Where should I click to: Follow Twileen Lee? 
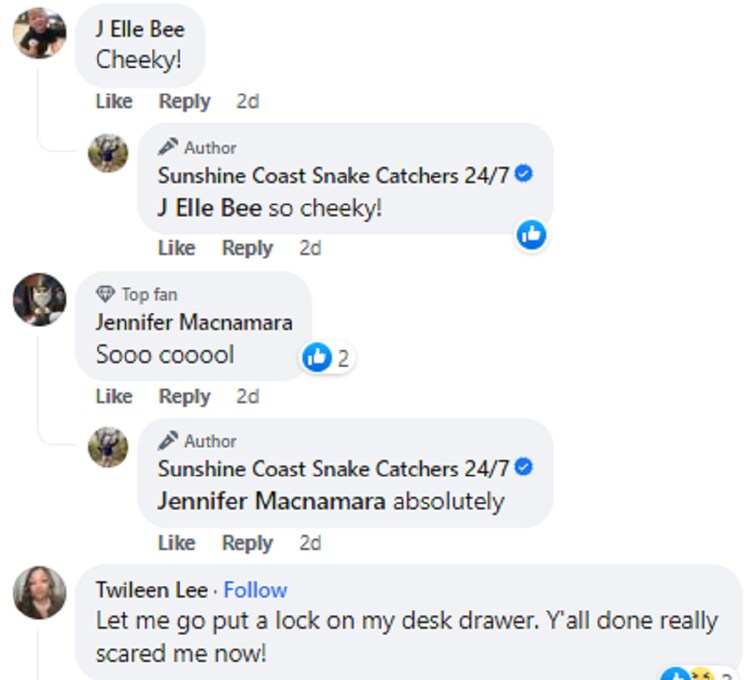(255, 589)
